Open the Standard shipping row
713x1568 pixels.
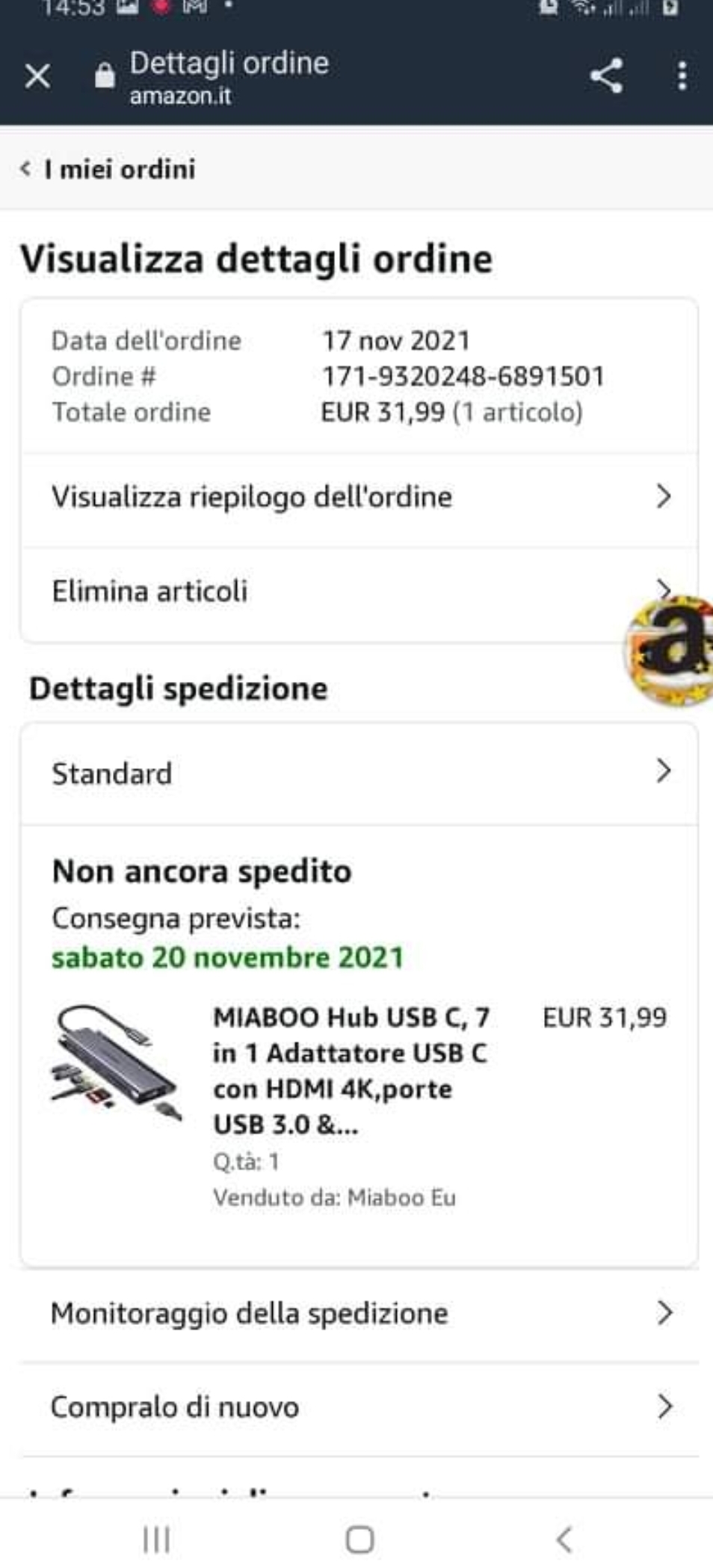click(359, 773)
